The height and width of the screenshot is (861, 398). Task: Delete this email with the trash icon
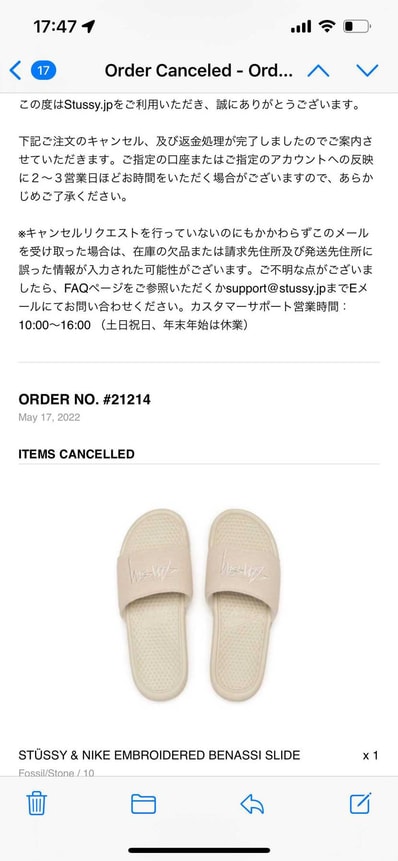pyautogui.click(x=37, y=803)
